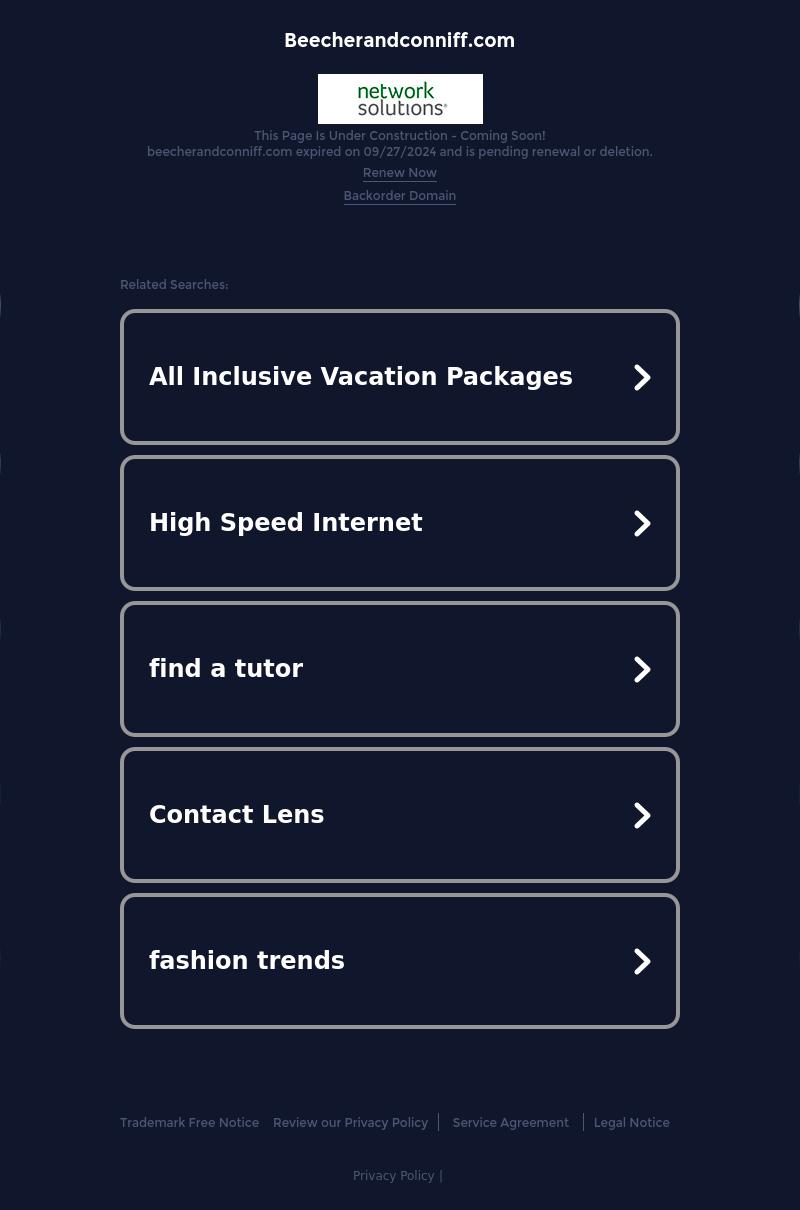The image size is (800, 1210).
Task: Review our Privacy Policy link
Action: 350,1123
